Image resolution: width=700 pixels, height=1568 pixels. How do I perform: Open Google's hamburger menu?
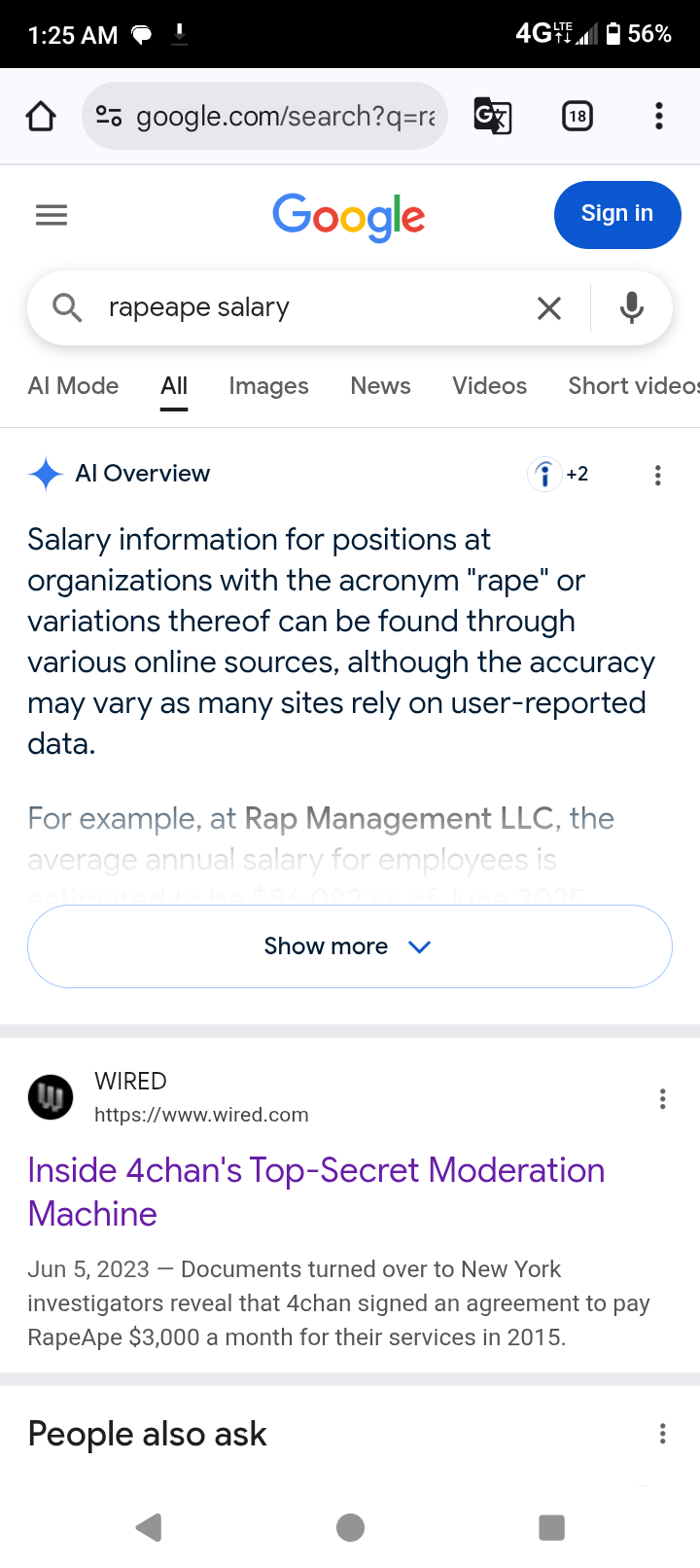[52, 215]
